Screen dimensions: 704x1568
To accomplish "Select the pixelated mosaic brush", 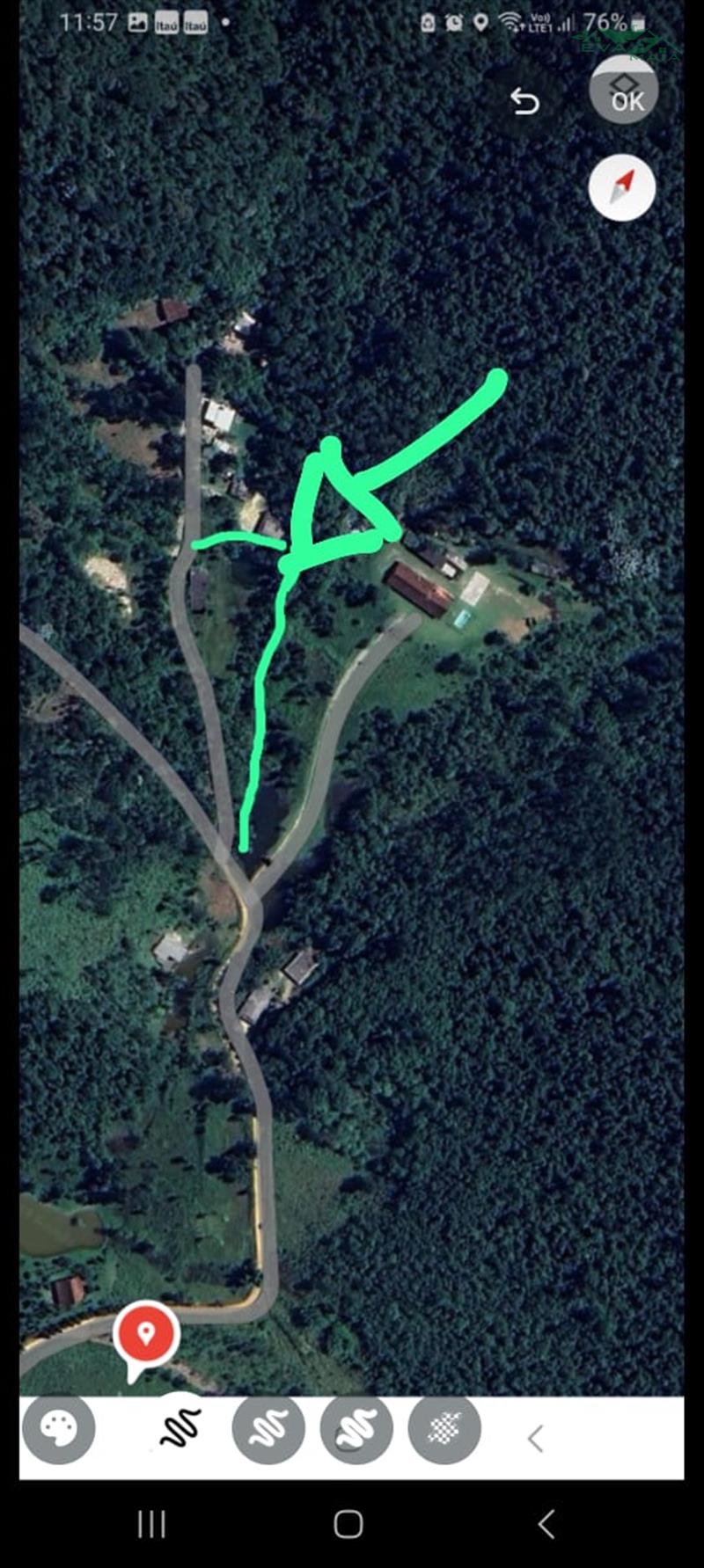I will 444,1428.
